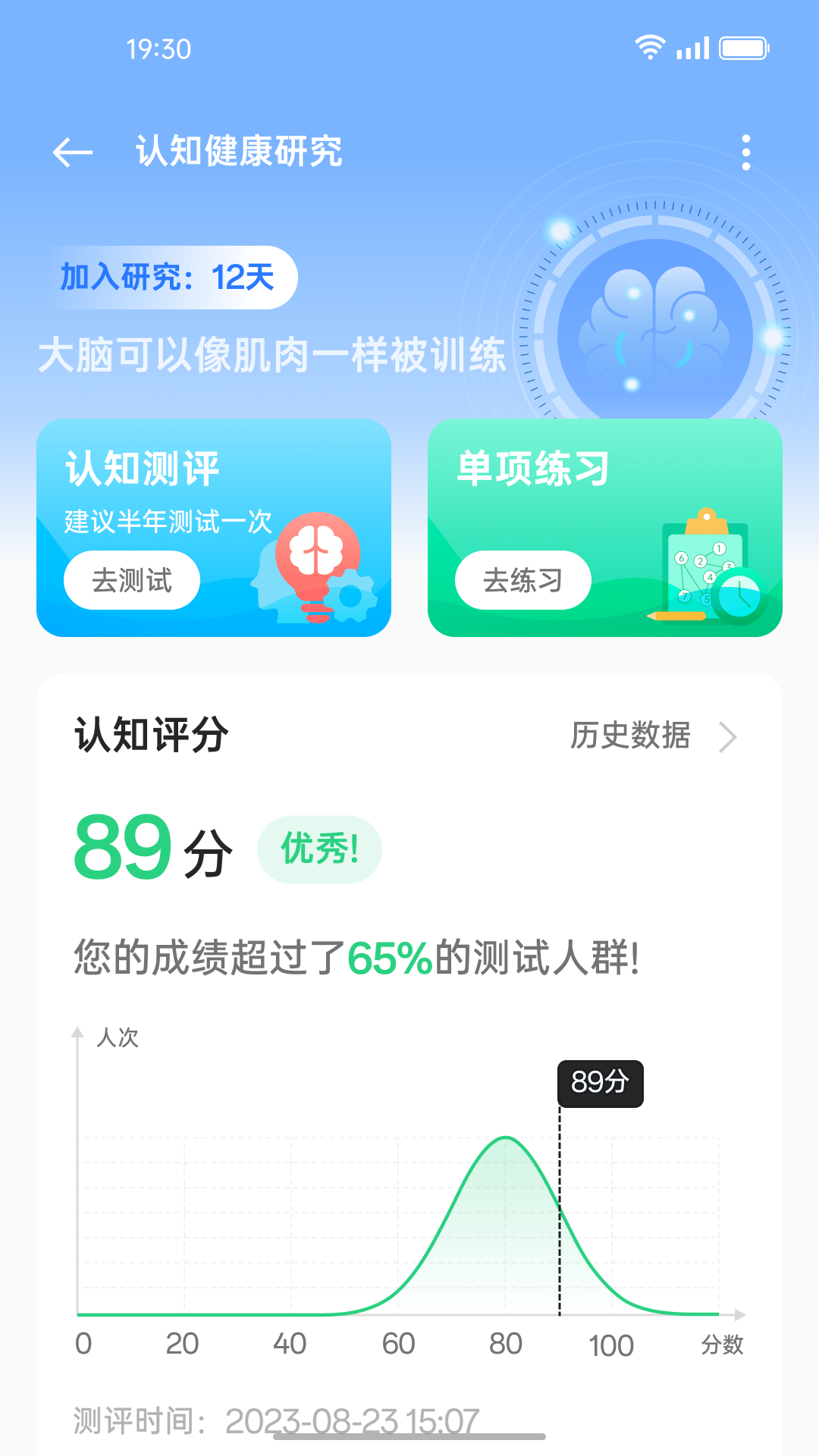Tap the battery indicator in the status bar
The width and height of the screenshot is (819, 1456).
click(x=745, y=47)
